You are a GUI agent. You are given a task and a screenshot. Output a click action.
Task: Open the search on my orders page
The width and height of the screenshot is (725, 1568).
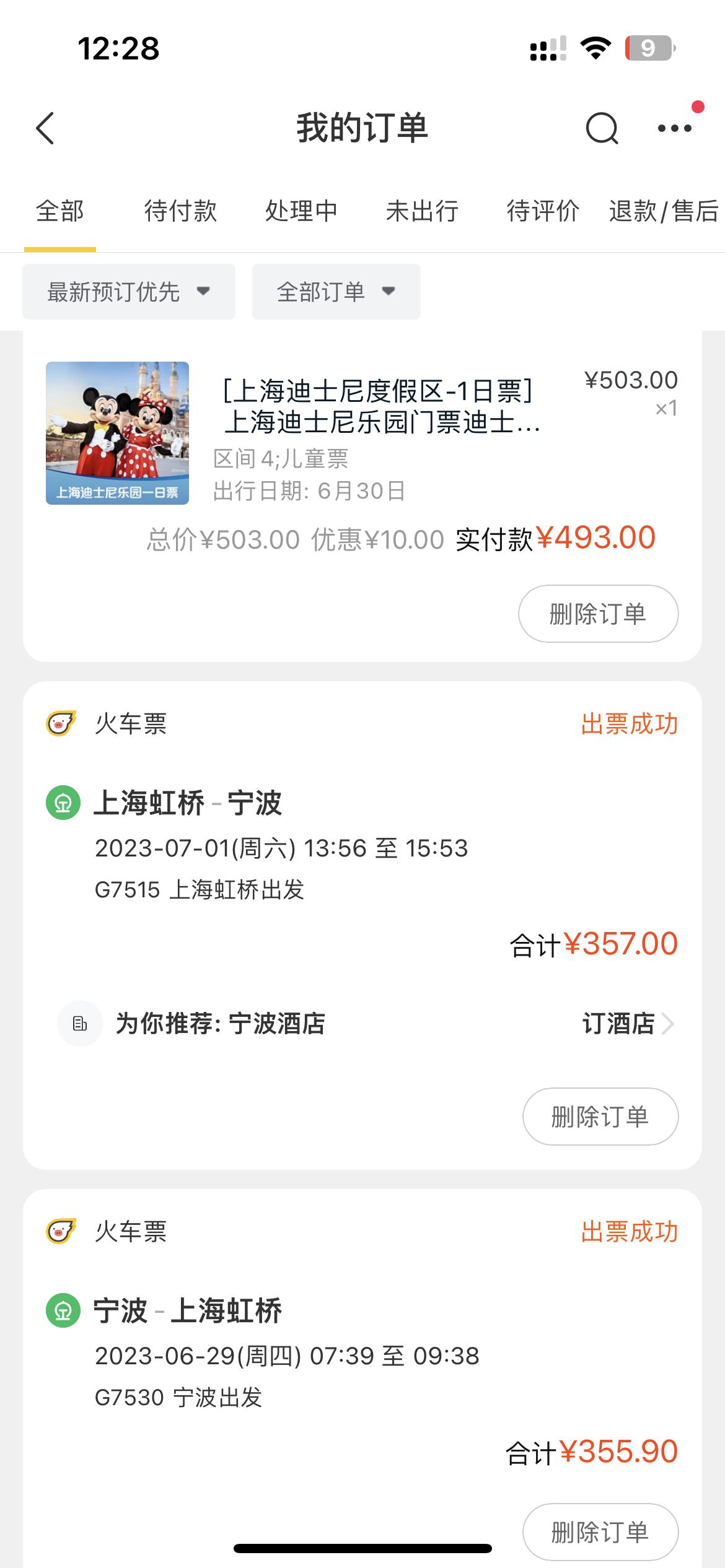point(600,129)
